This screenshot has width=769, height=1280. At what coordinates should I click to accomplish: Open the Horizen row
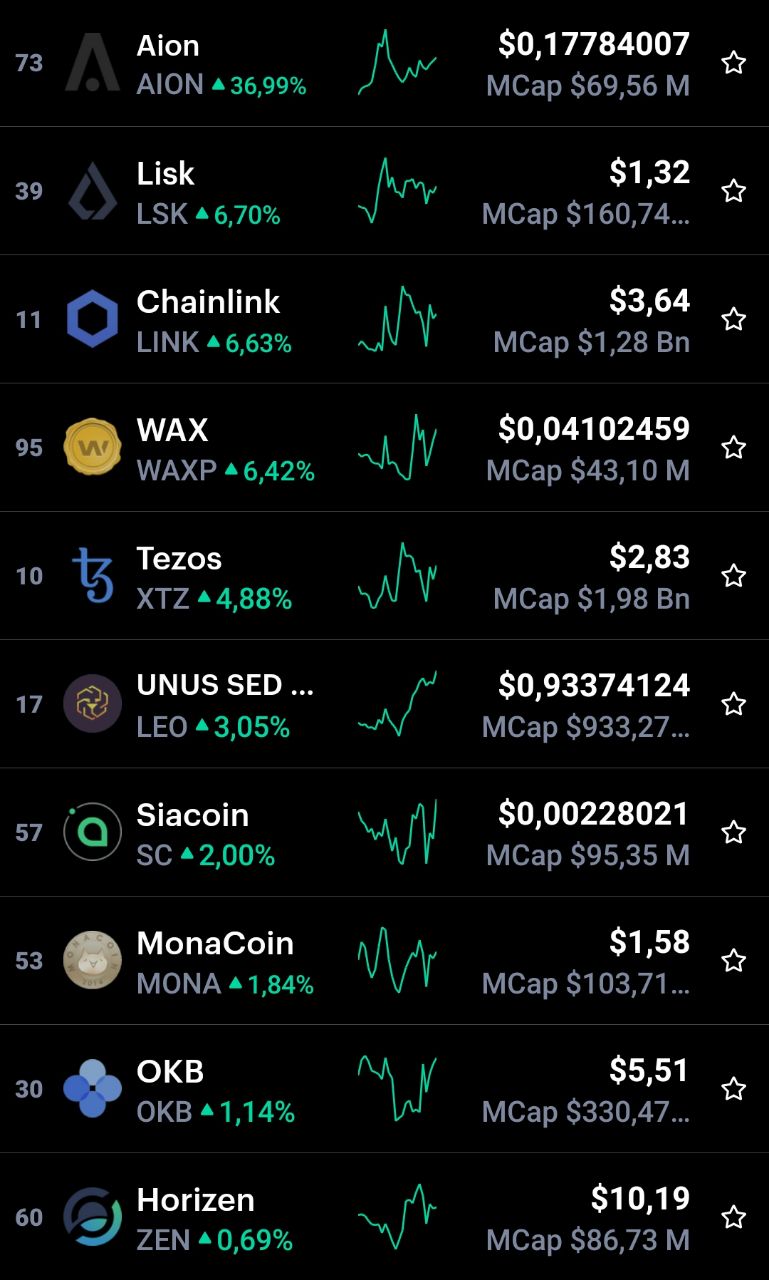384,1216
